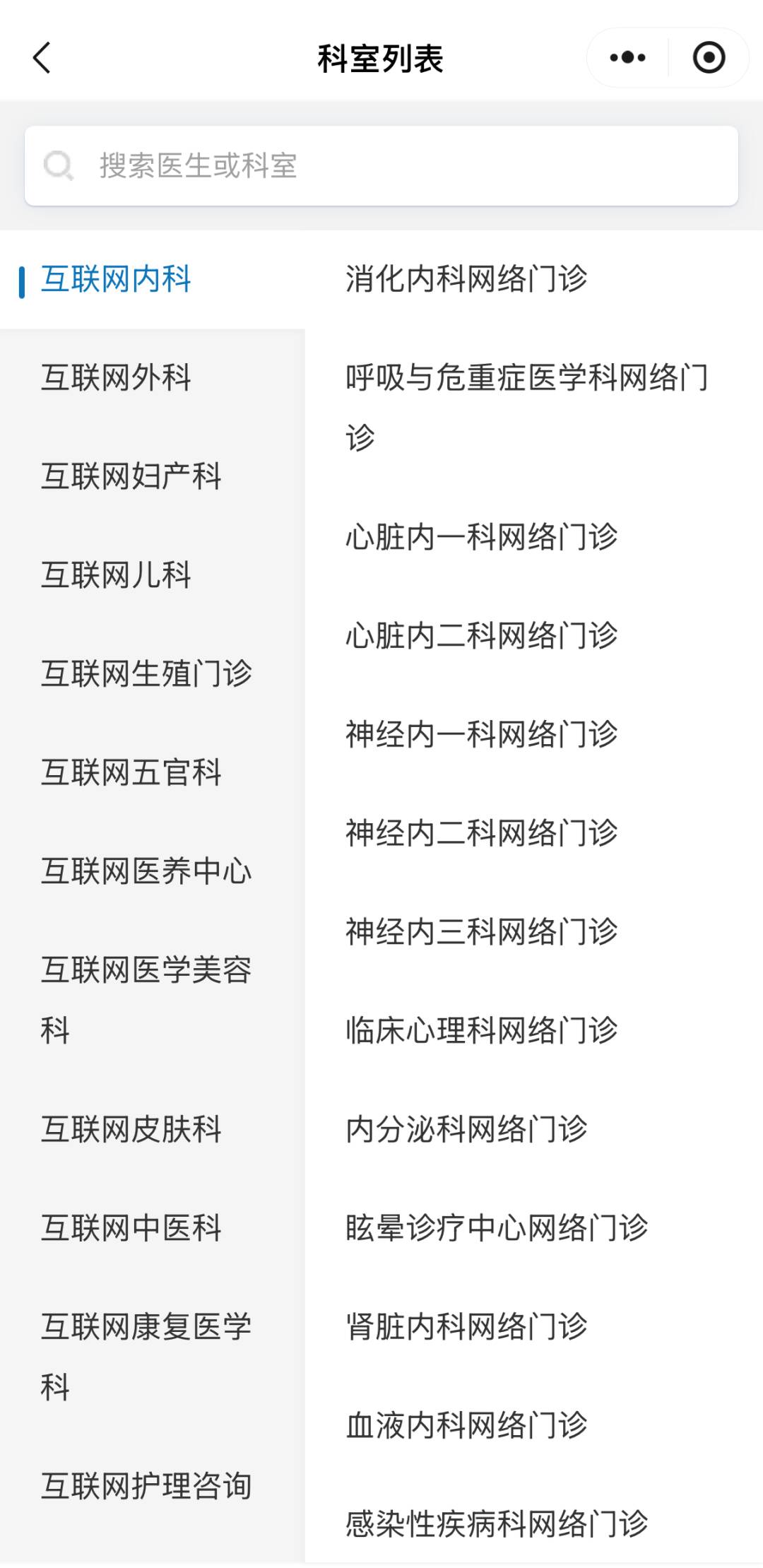Select 心脏内一科网络门诊
The width and height of the screenshot is (763, 1568).
[x=482, y=537]
